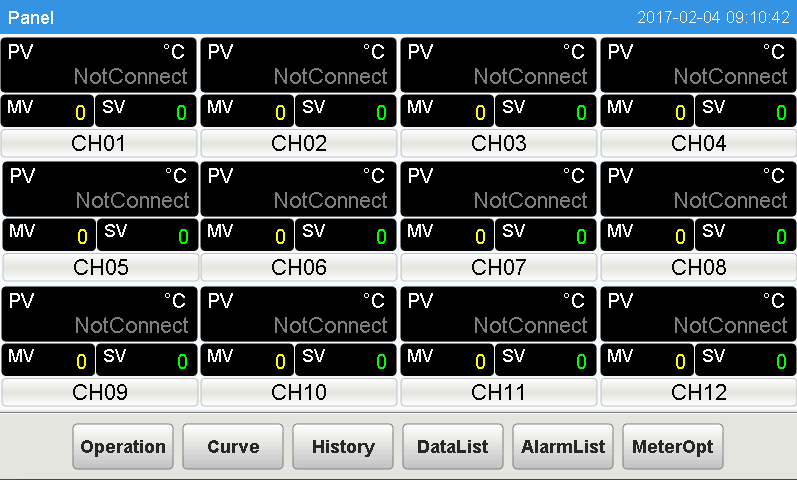Select channel CH08
The image size is (797, 480).
pyautogui.click(x=699, y=267)
